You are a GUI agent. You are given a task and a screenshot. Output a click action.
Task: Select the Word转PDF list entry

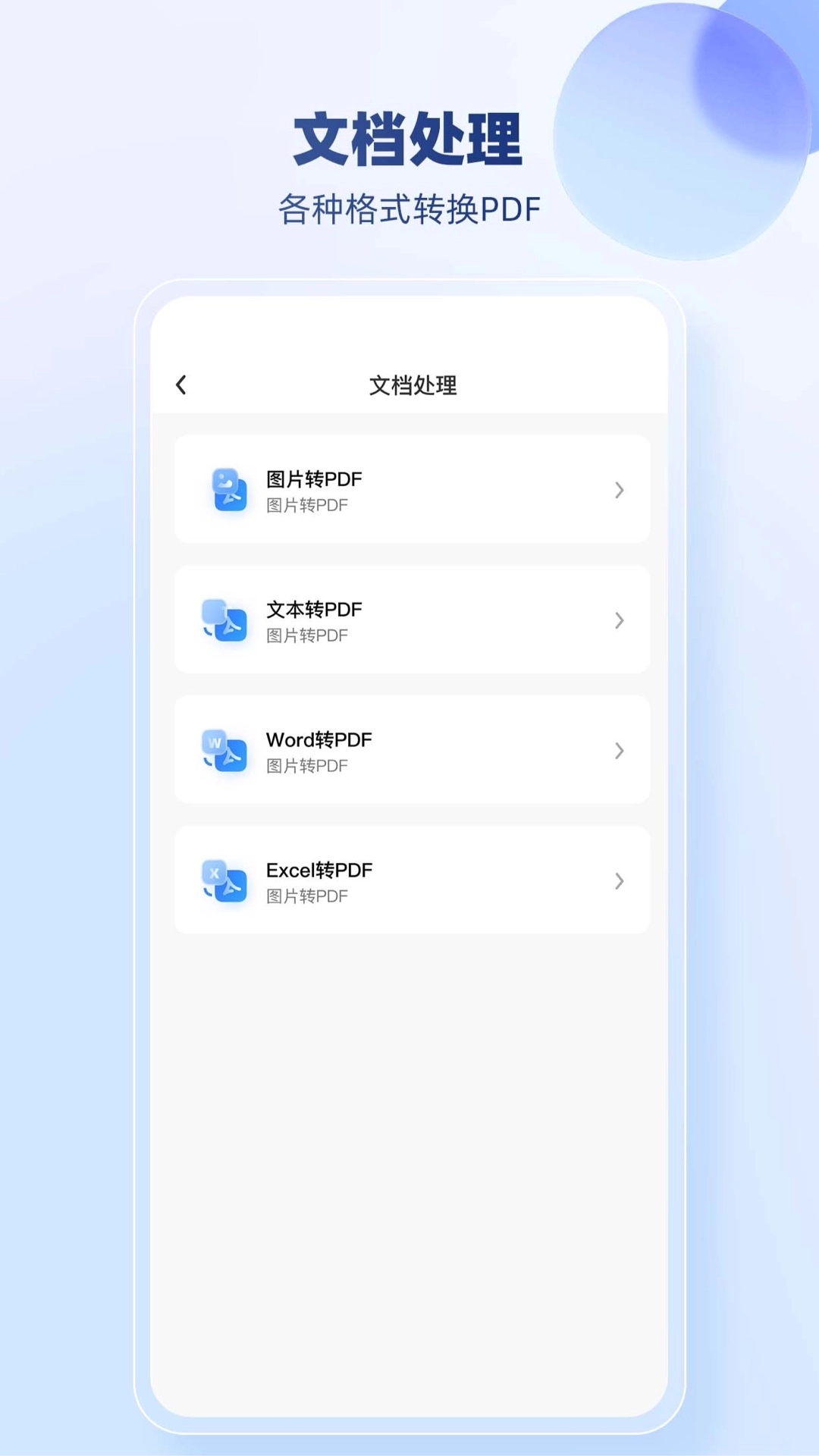pyautogui.click(x=412, y=751)
